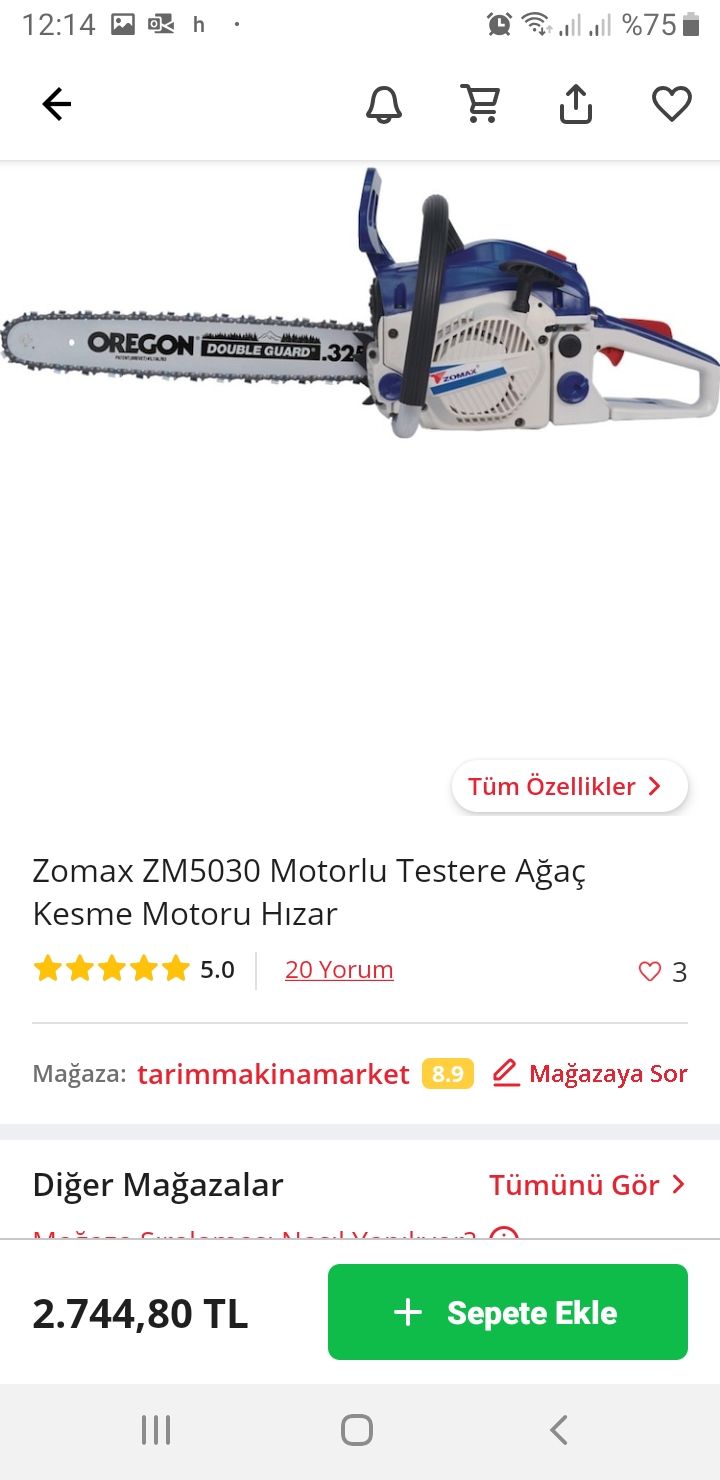Viewport: 720px width, 1480px height.
Task: Open the notifications bell
Action: 384,104
